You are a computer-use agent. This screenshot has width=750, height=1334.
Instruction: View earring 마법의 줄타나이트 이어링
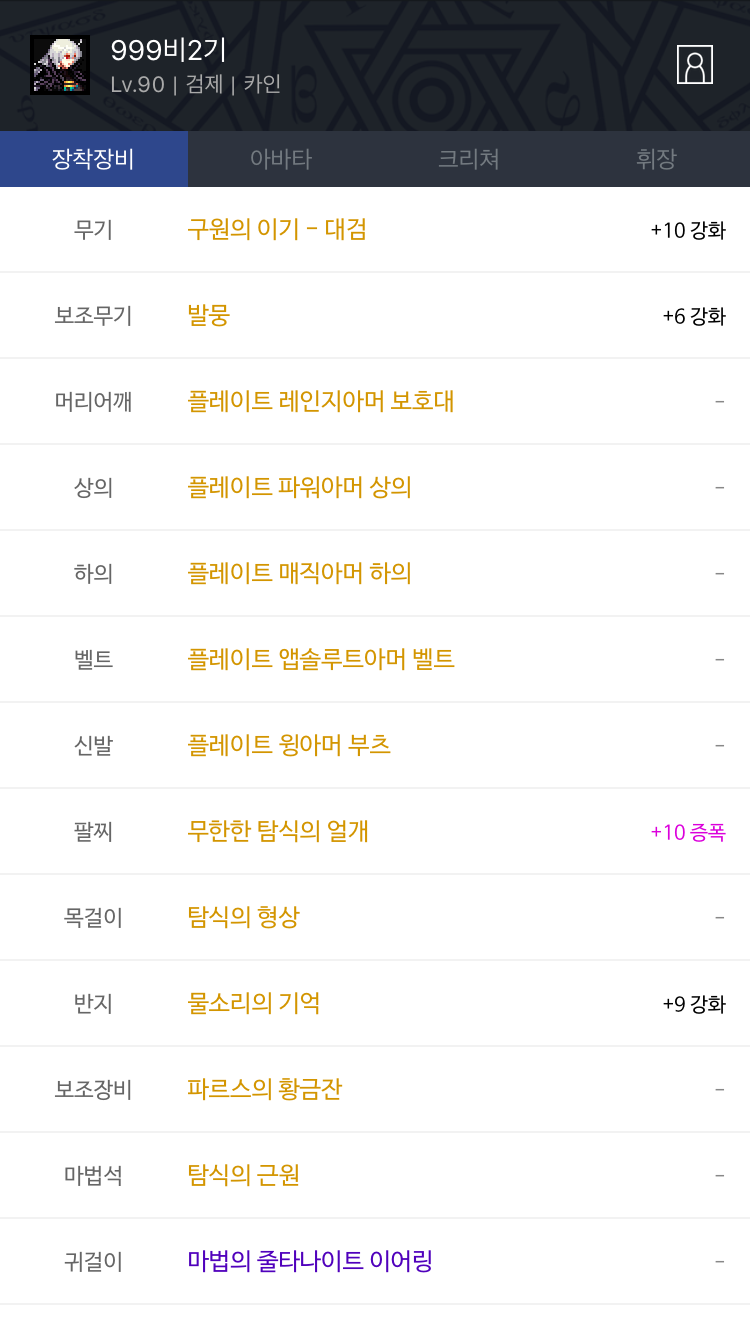point(310,1261)
